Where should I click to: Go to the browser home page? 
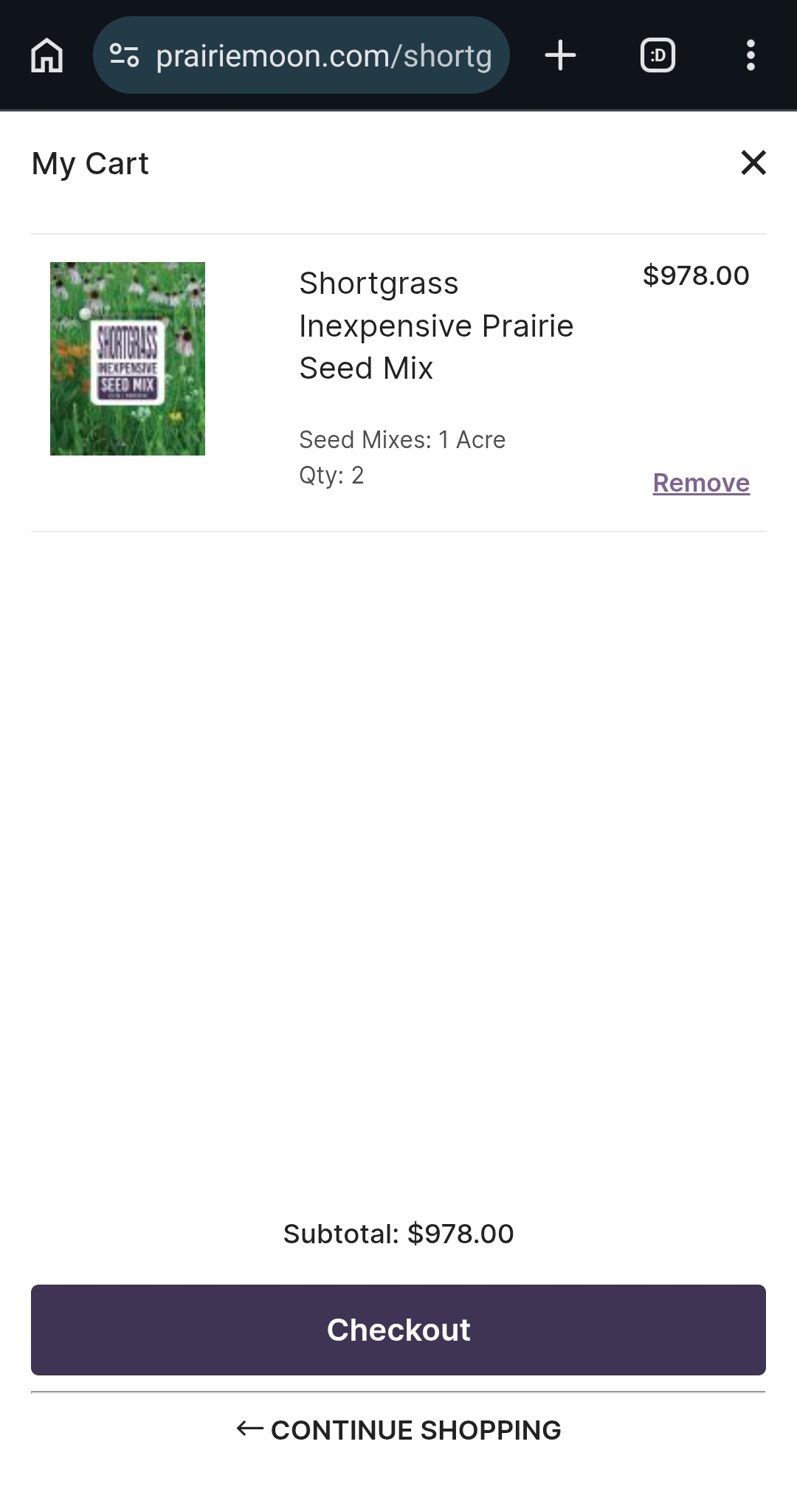point(47,55)
